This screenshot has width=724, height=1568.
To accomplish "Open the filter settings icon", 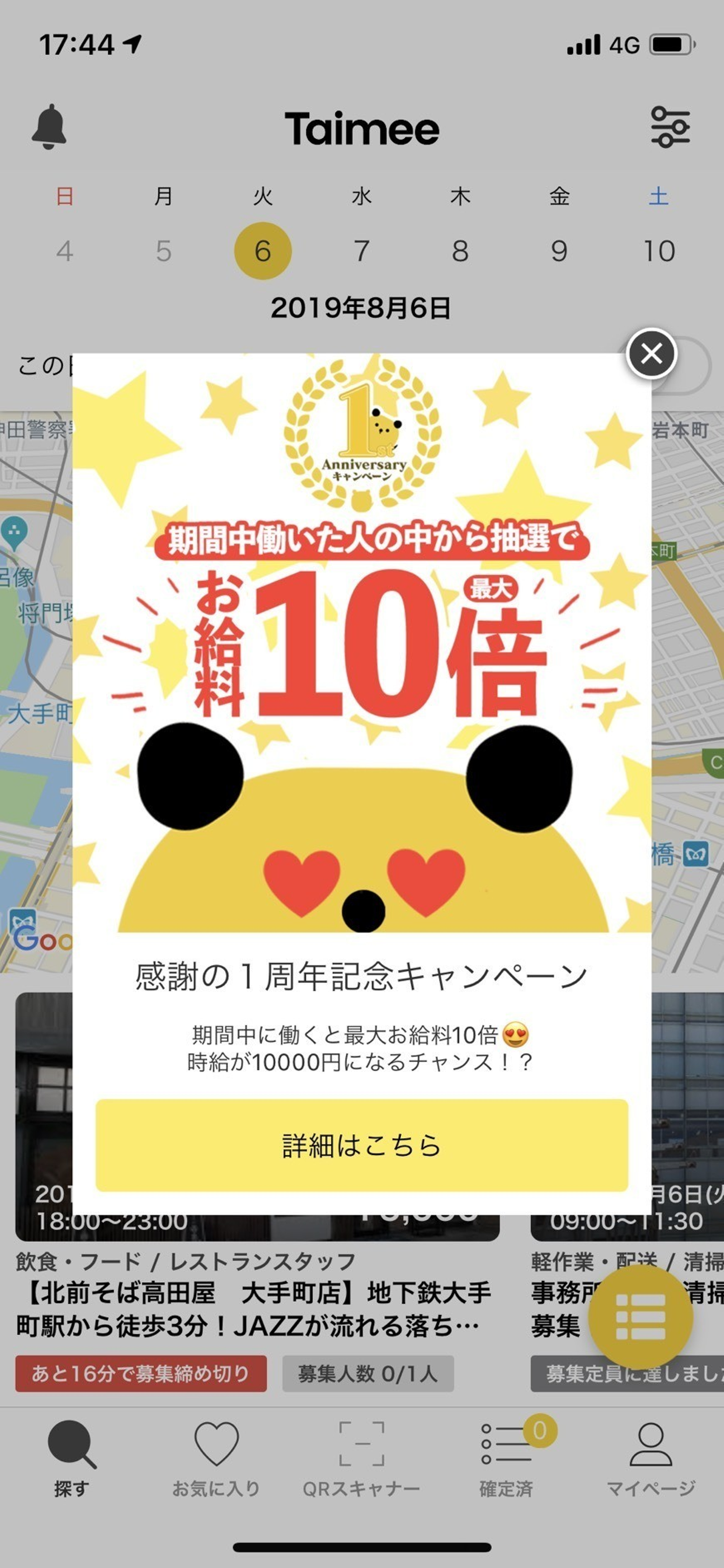I will coord(670,127).
